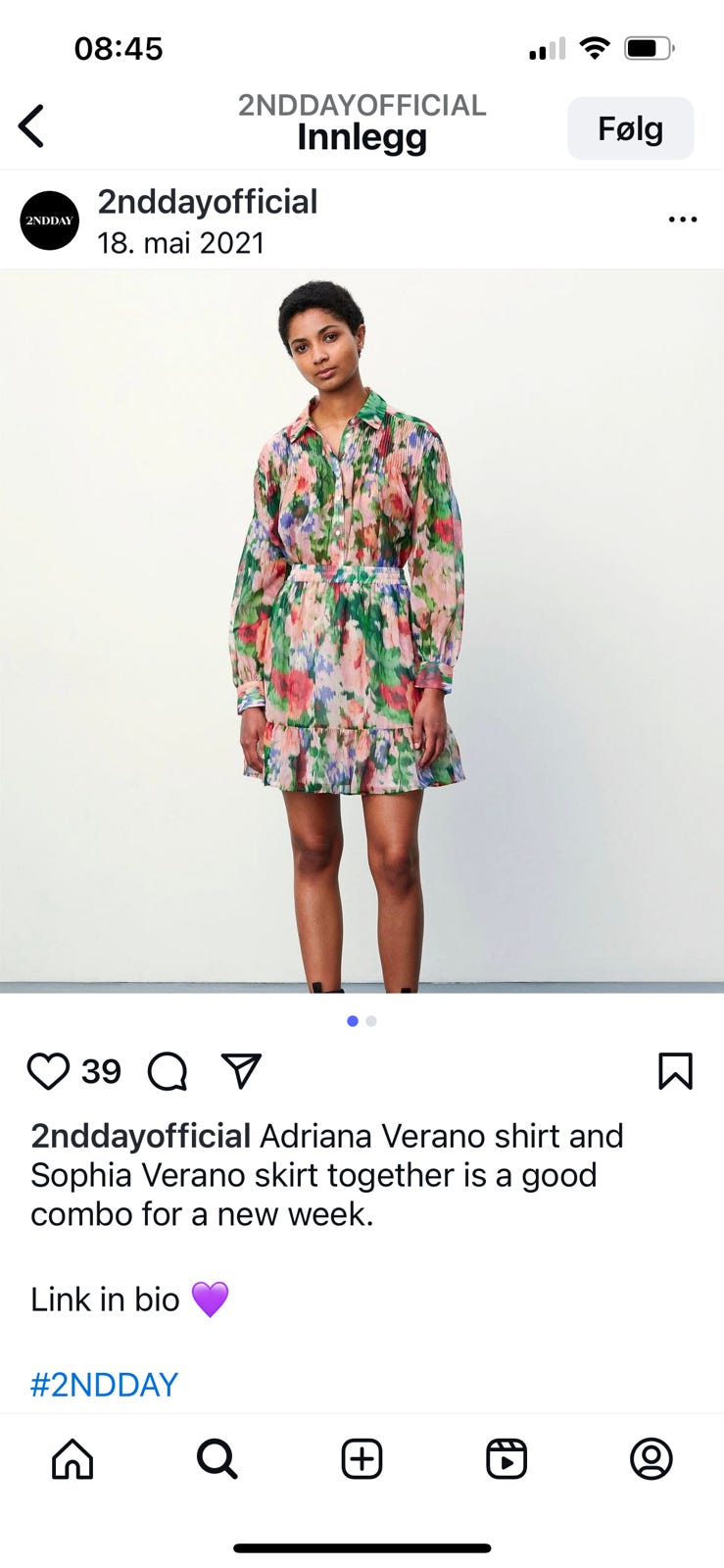The image size is (724, 1568).
Task: View the 39 likes count
Action: tap(101, 1071)
